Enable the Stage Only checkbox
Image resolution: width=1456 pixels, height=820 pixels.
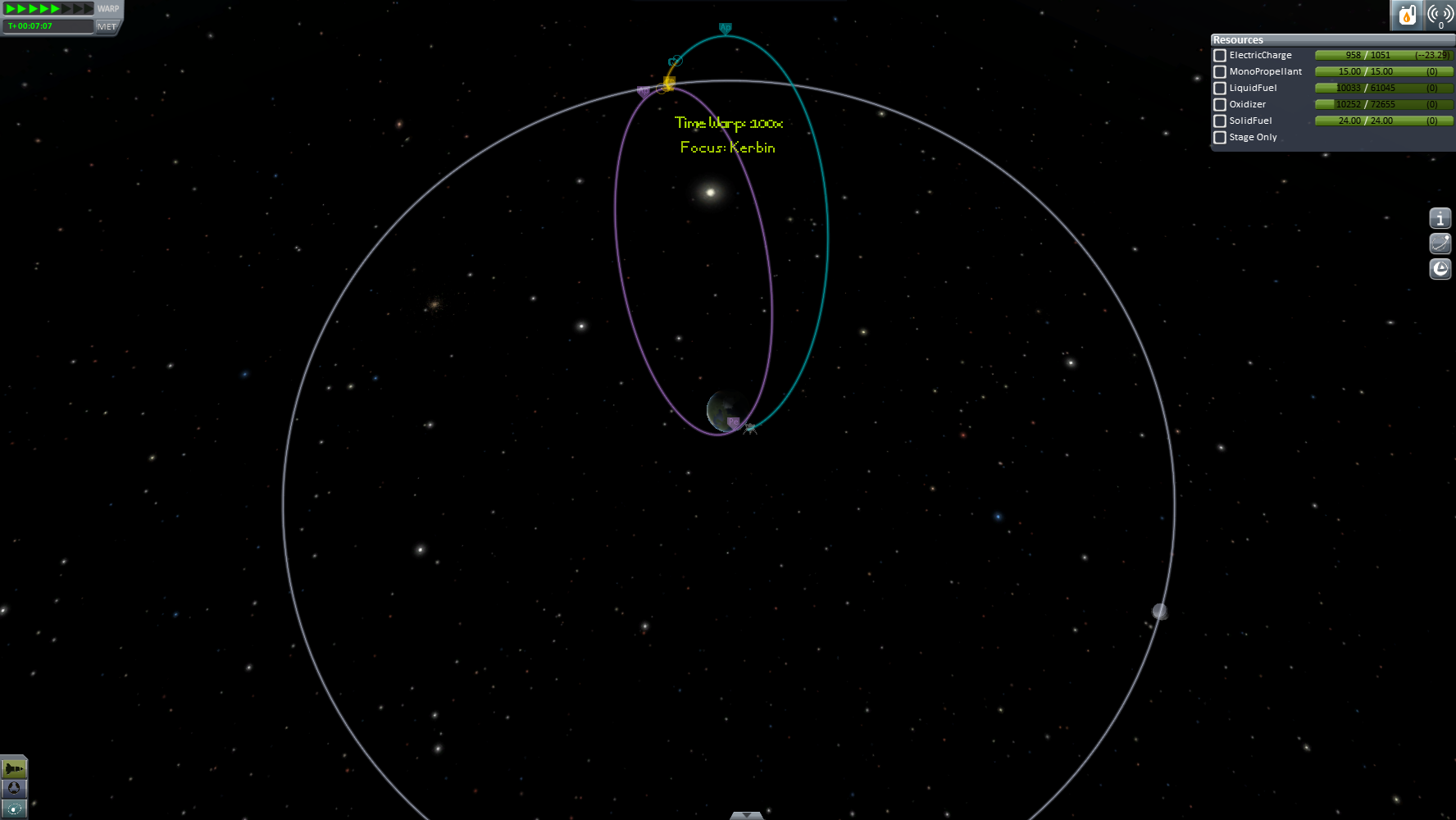(x=1220, y=138)
